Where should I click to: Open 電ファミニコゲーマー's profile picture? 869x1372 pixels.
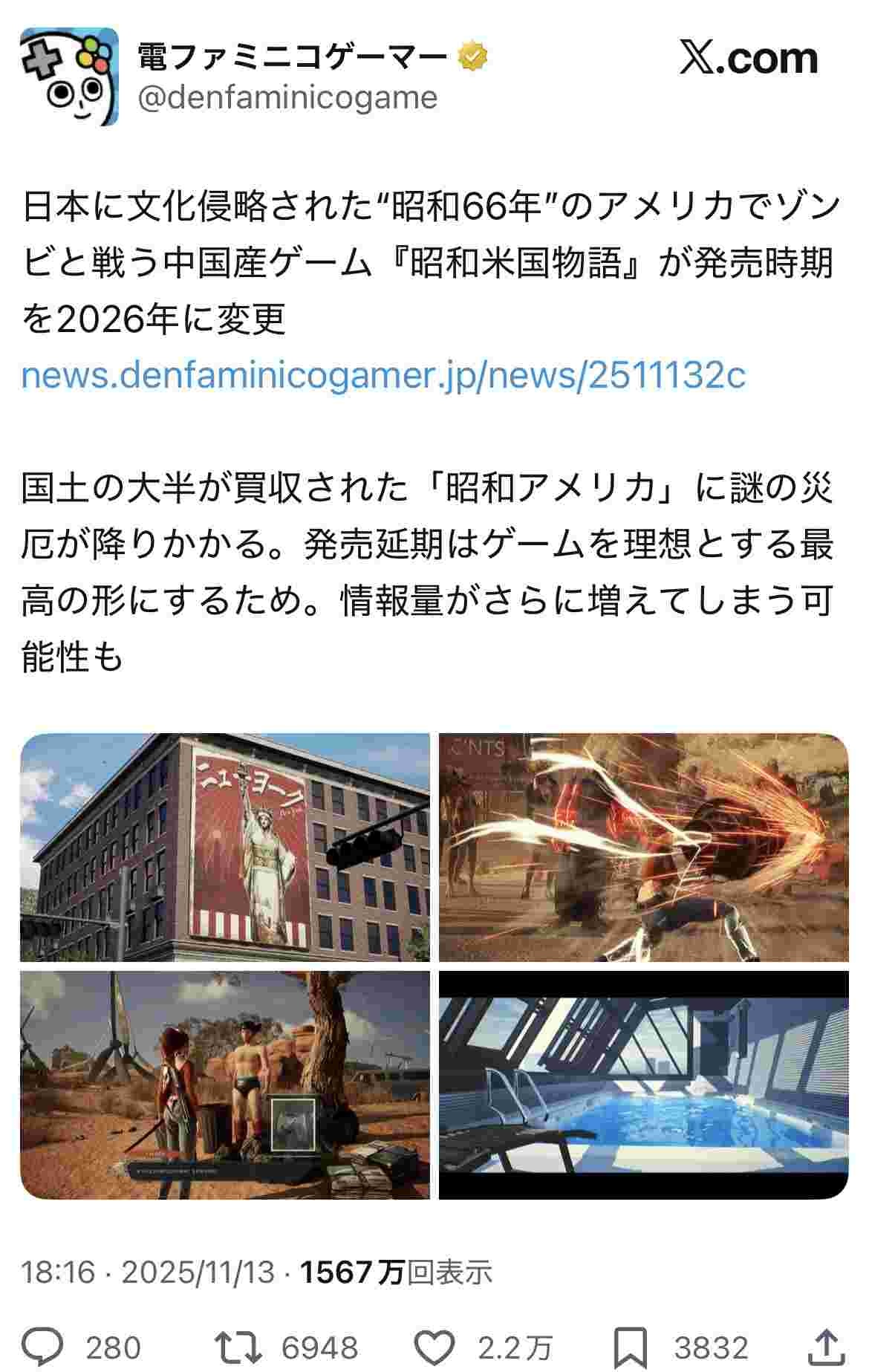pyautogui.click(x=69, y=77)
